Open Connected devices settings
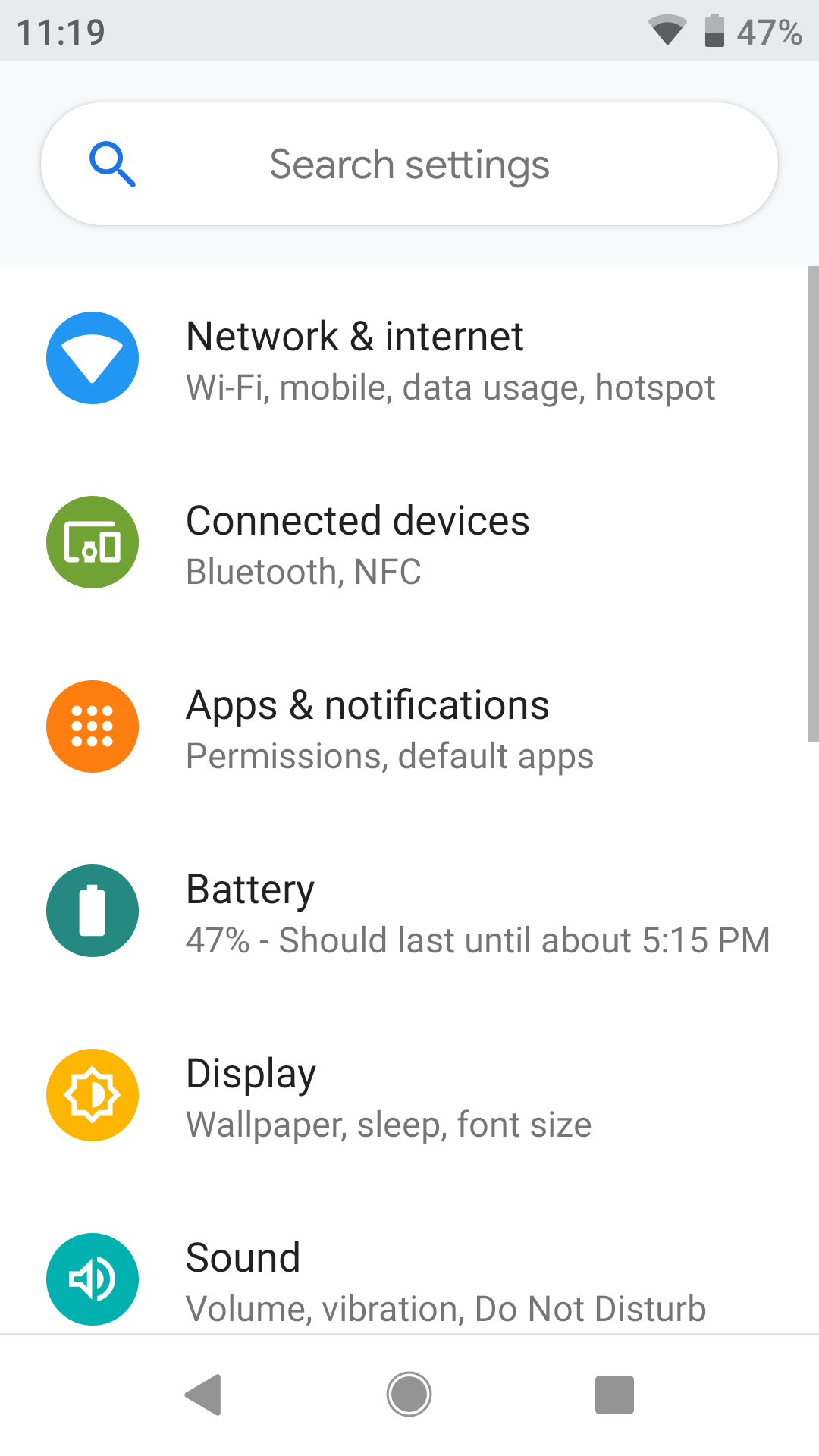Screen dimensions: 819x1456 409,543
